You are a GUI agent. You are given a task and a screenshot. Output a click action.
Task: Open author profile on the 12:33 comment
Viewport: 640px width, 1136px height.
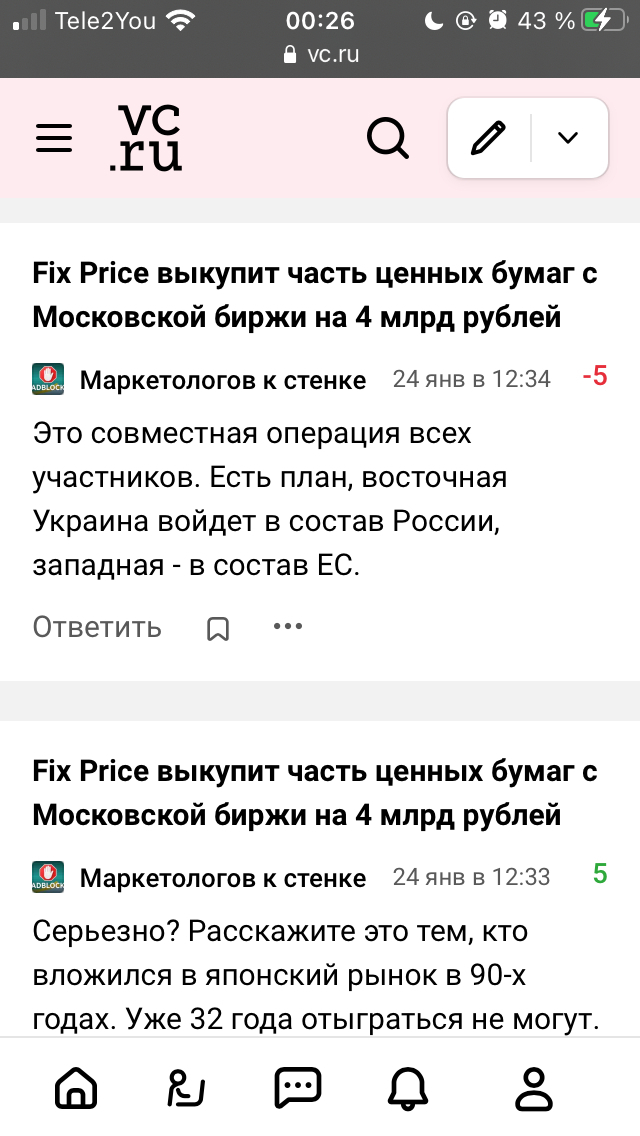[x=222, y=878]
